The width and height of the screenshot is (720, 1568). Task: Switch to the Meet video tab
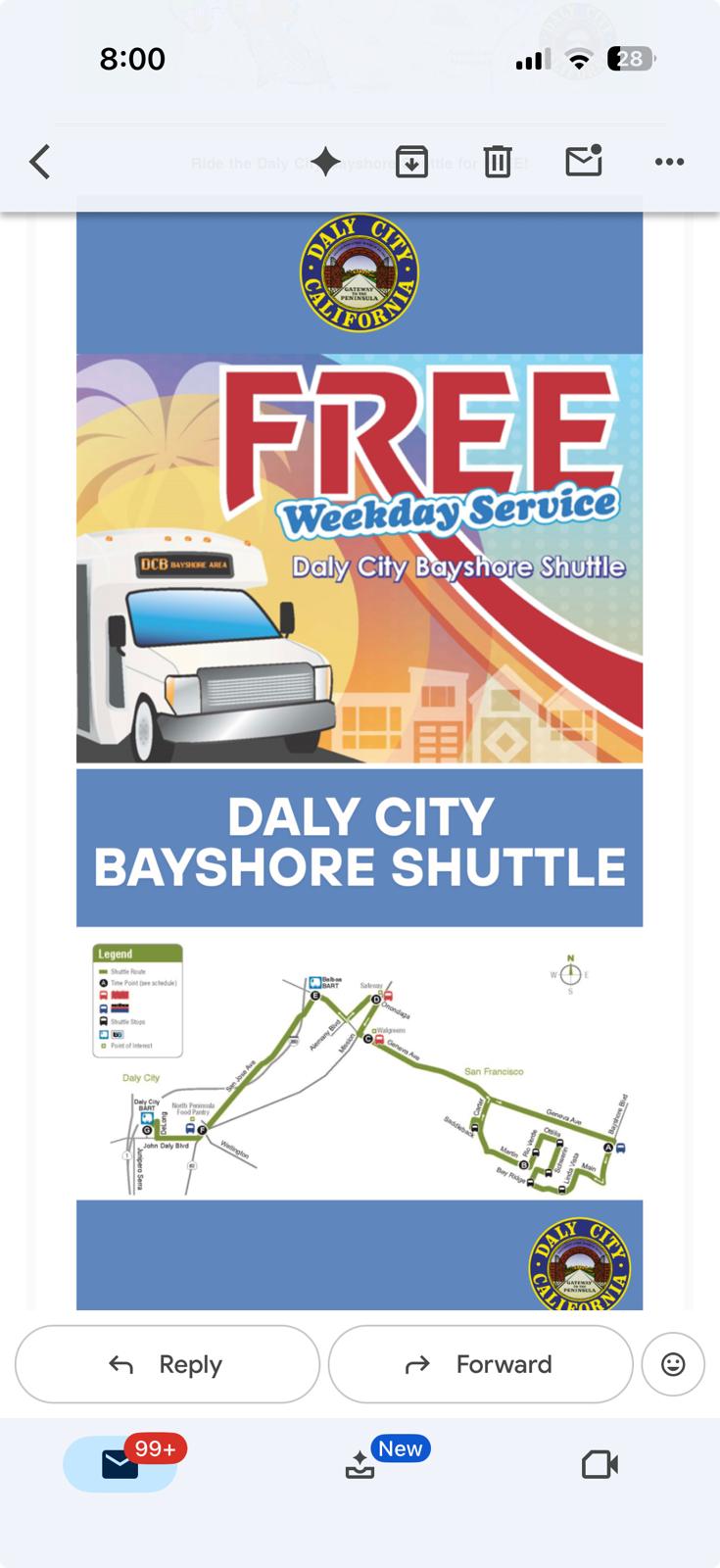[x=600, y=1465]
